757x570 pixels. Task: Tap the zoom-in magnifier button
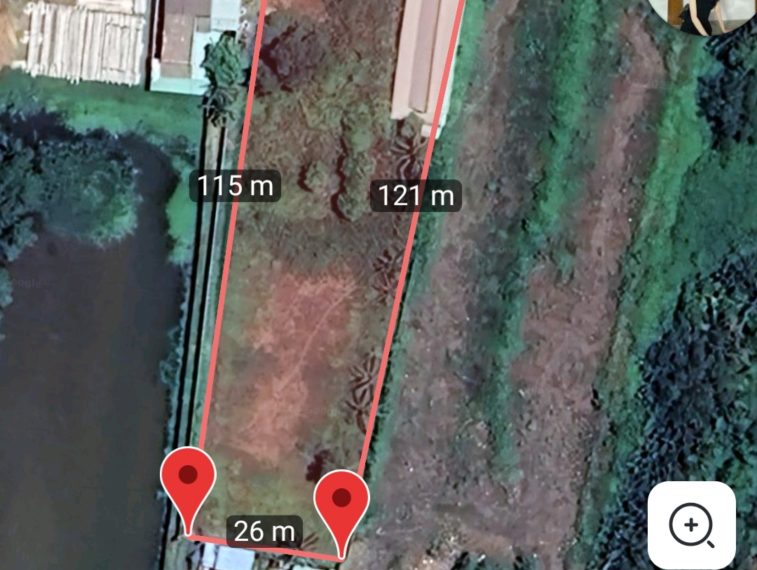click(x=692, y=525)
